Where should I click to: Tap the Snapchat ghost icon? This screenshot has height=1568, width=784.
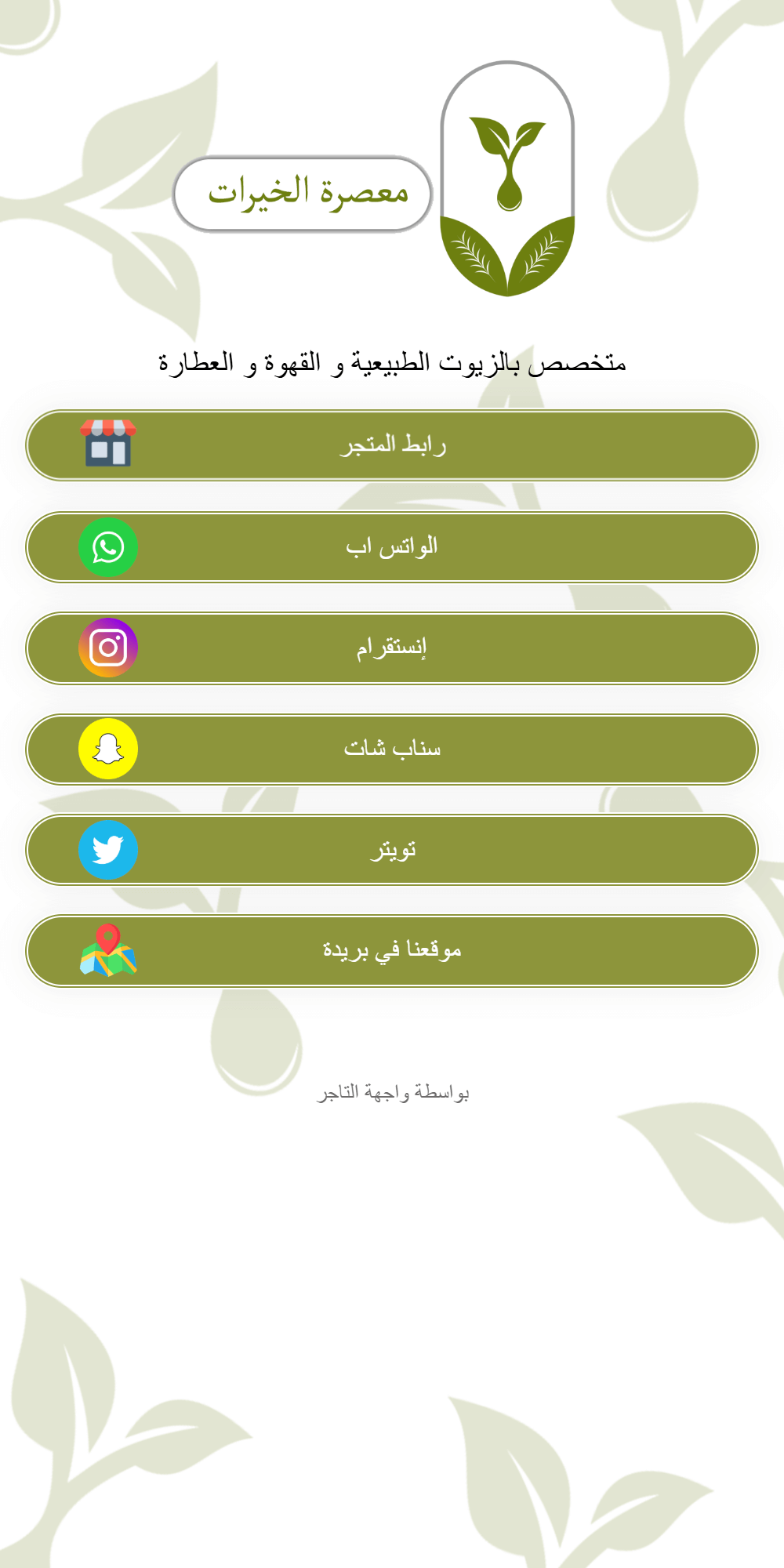(108, 749)
